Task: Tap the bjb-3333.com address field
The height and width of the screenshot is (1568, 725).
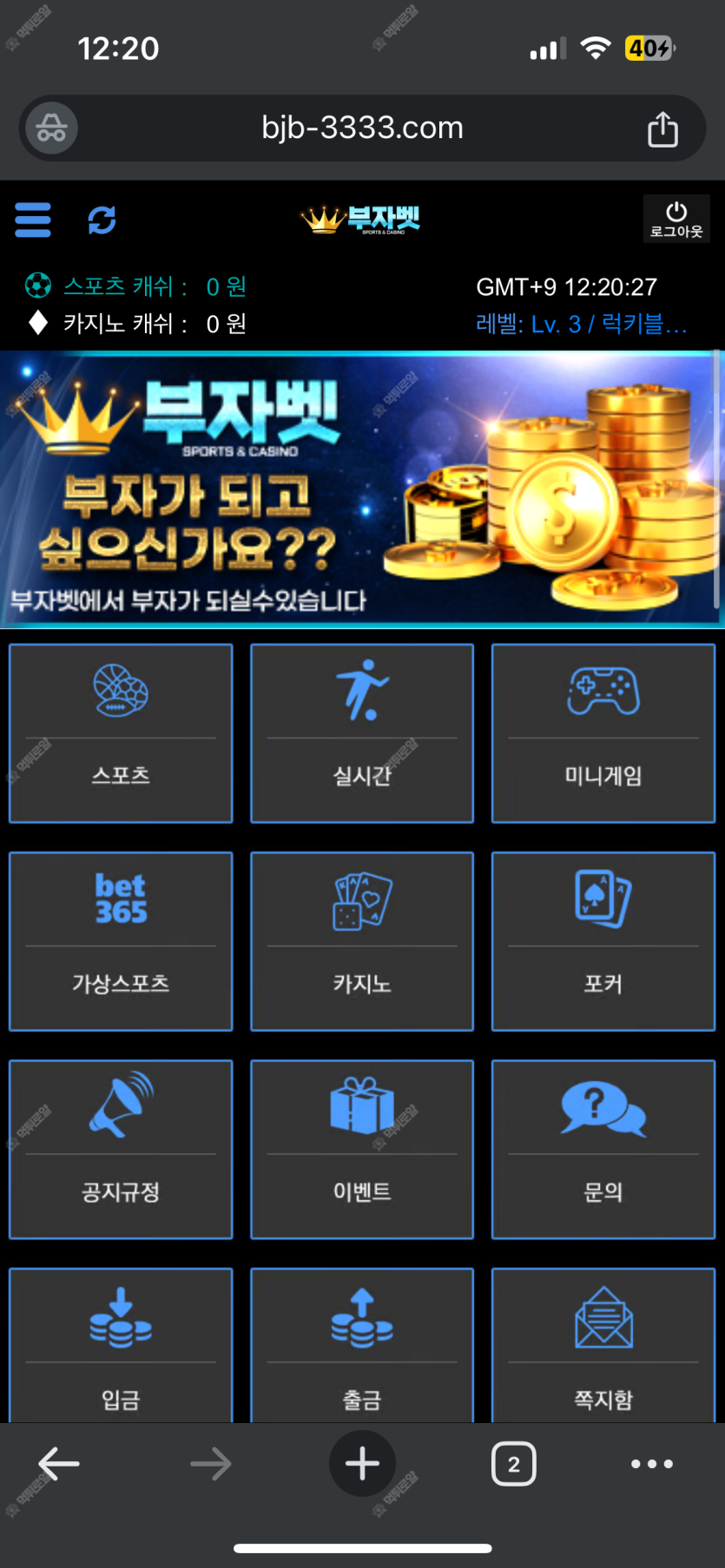Action: click(x=362, y=128)
